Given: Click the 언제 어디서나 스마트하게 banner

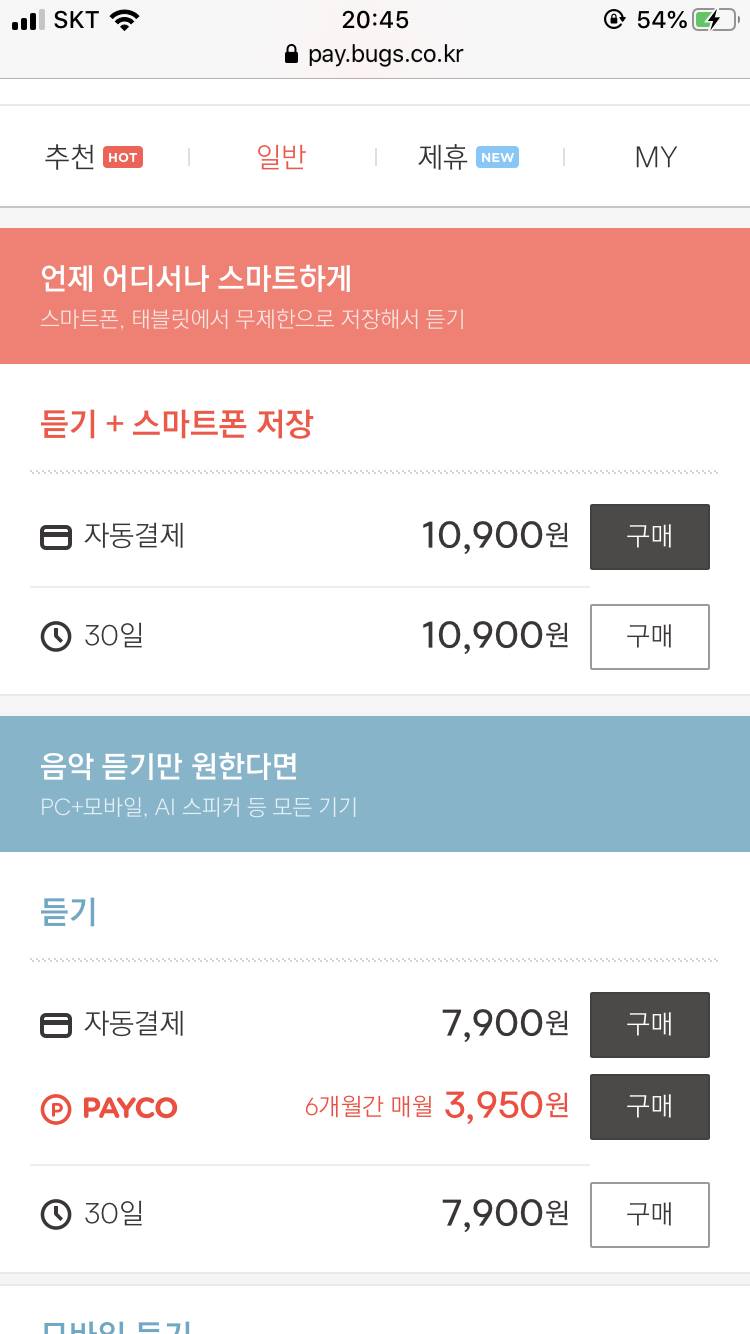Looking at the screenshot, I should click(375, 294).
